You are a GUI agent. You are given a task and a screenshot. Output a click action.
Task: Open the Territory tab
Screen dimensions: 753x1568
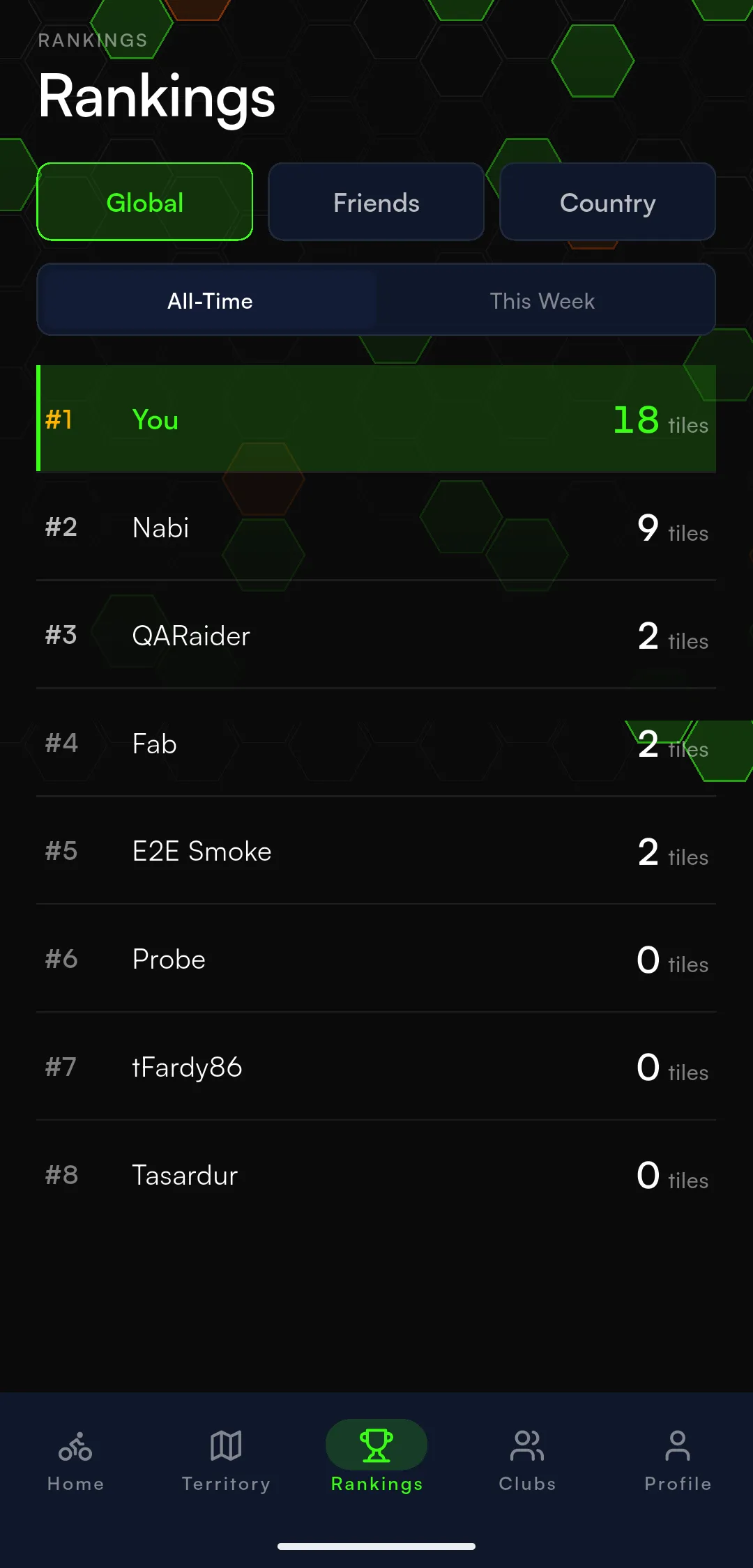coord(226,1460)
